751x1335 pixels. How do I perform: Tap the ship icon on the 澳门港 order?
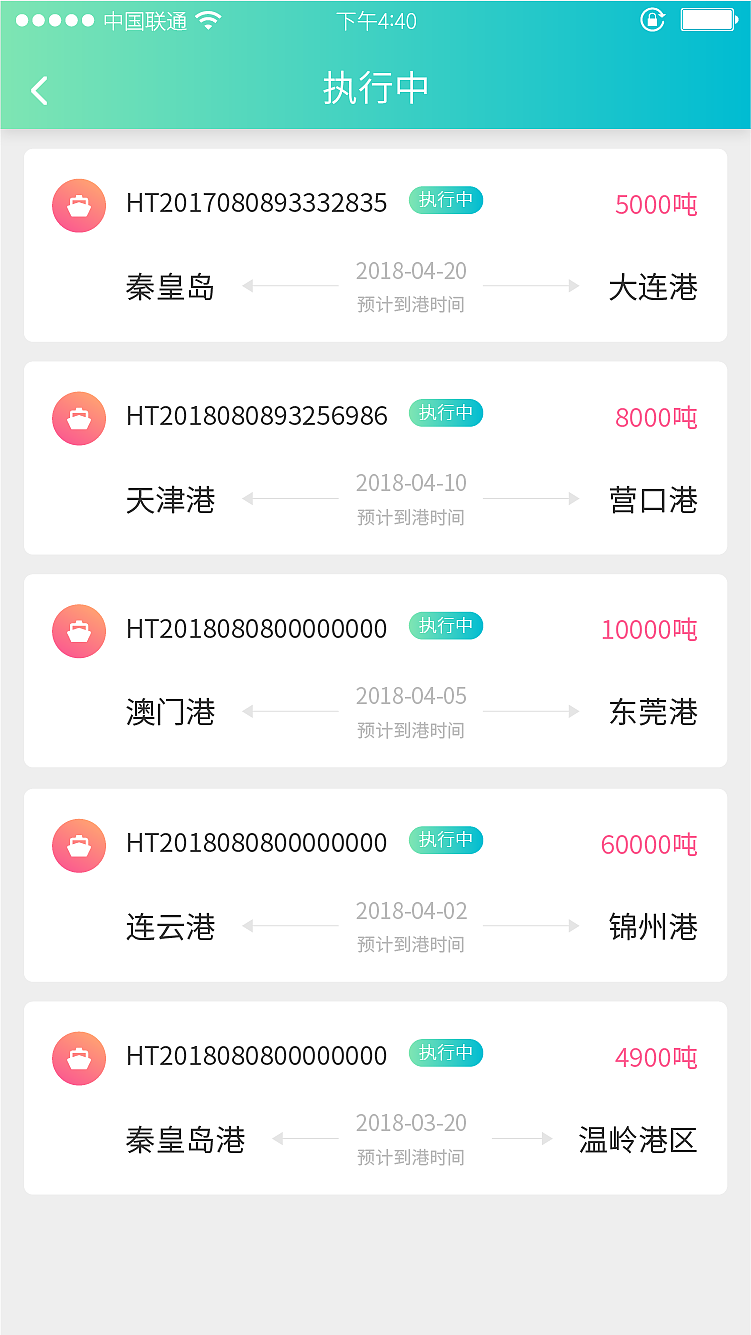point(78,631)
